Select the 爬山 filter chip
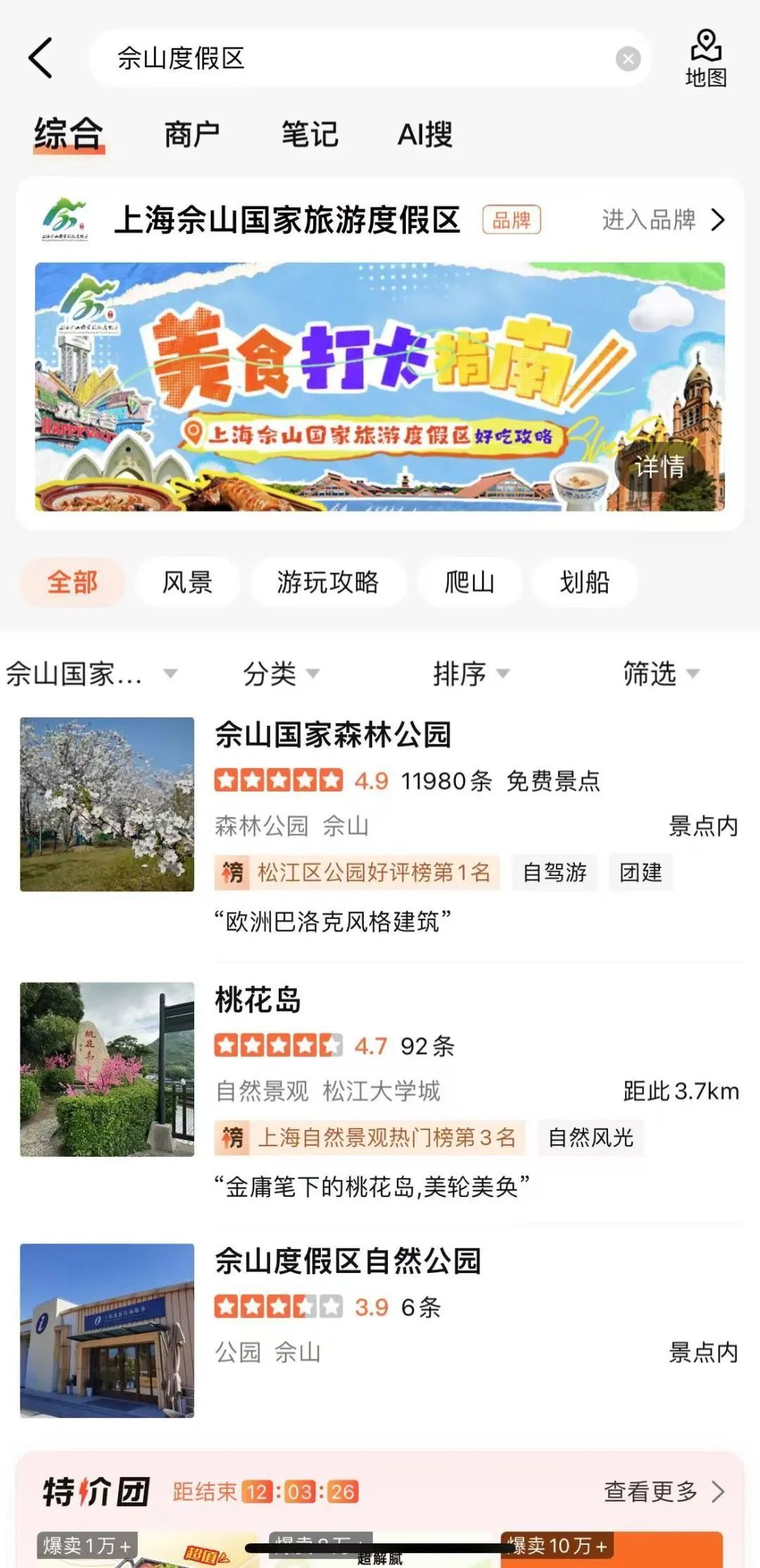This screenshot has width=760, height=1568. tap(469, 582)
